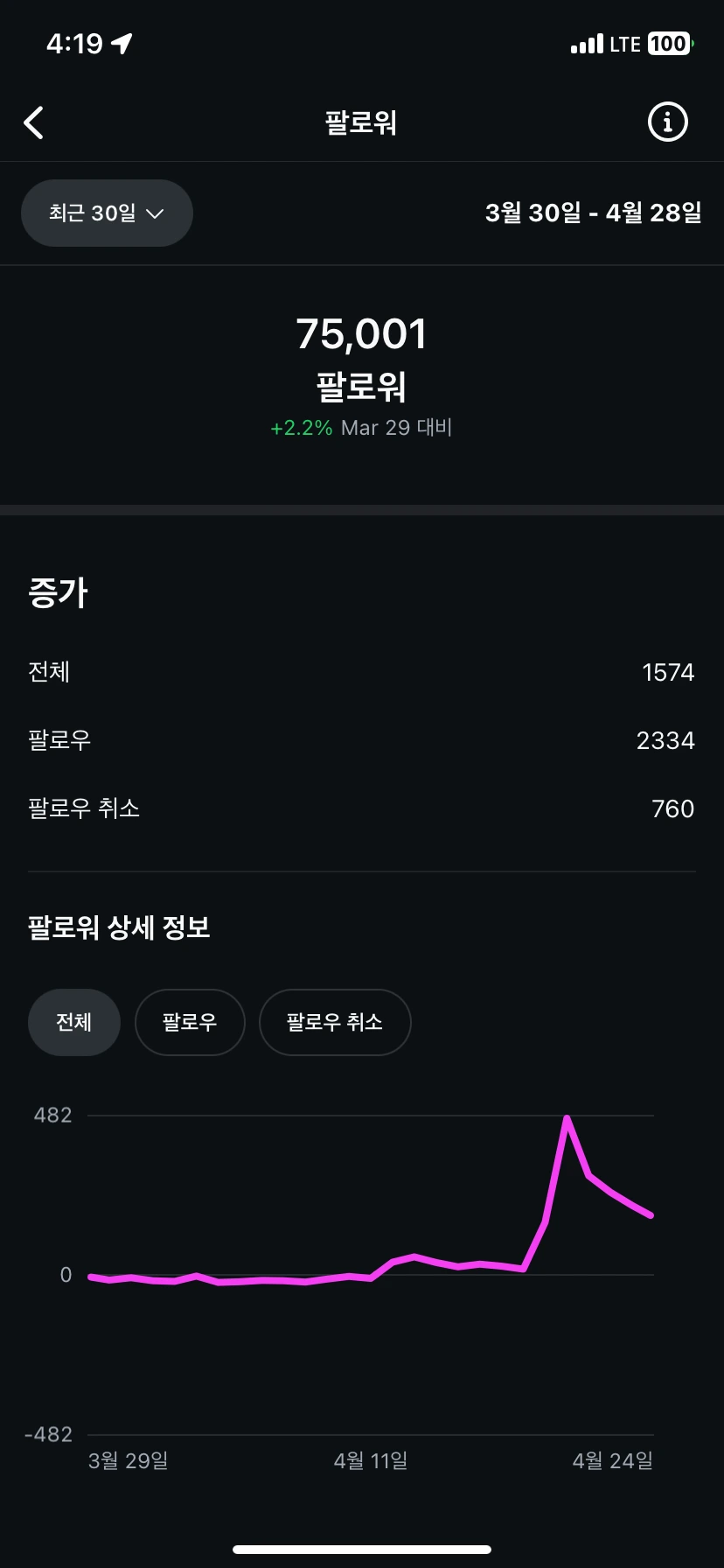Go back using the top-left arrow
The image size is (724, 1568).
coord(34,123)
